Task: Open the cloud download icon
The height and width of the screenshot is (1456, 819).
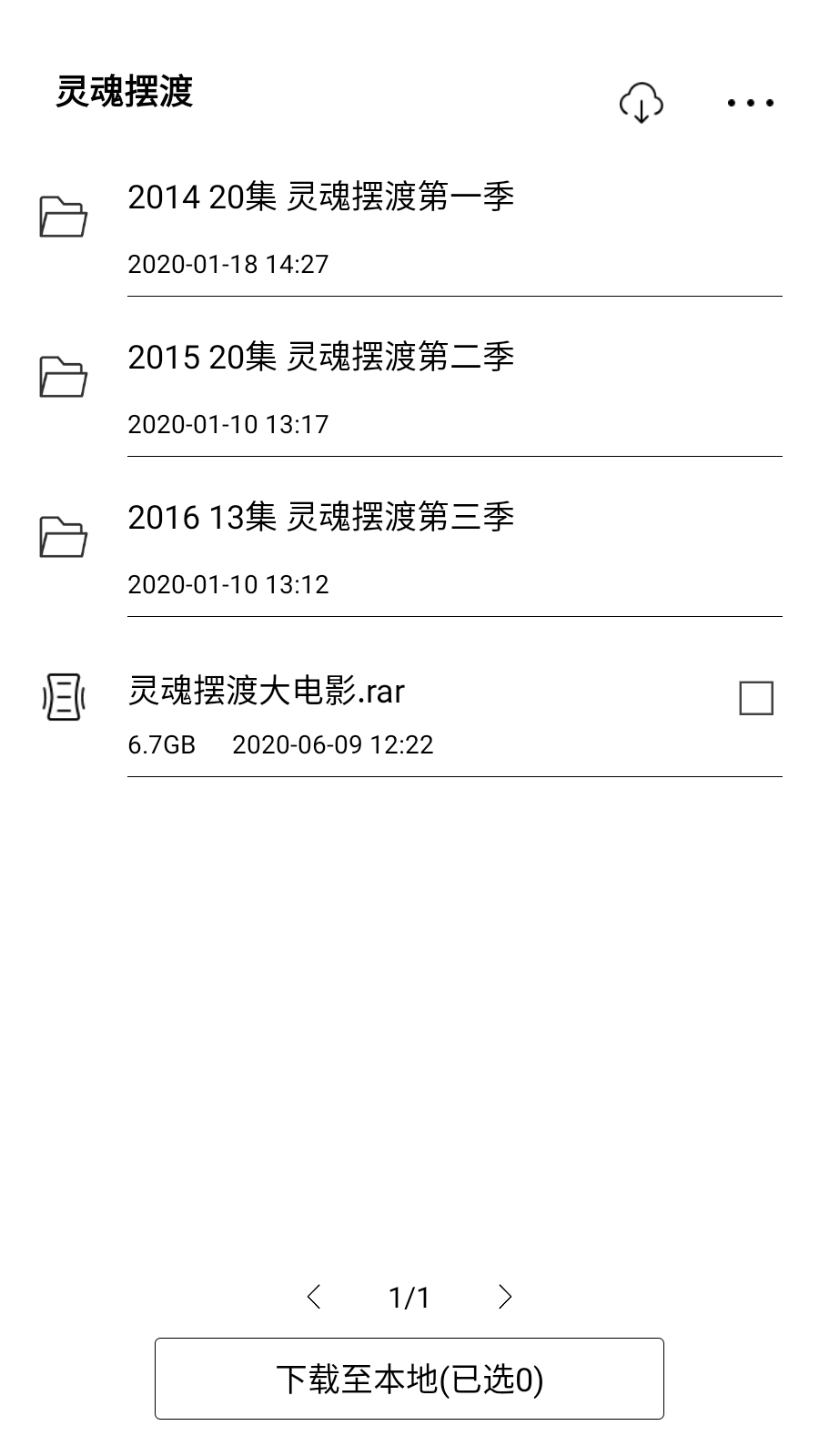Action: pyautogui.click(x=641, y=103)
